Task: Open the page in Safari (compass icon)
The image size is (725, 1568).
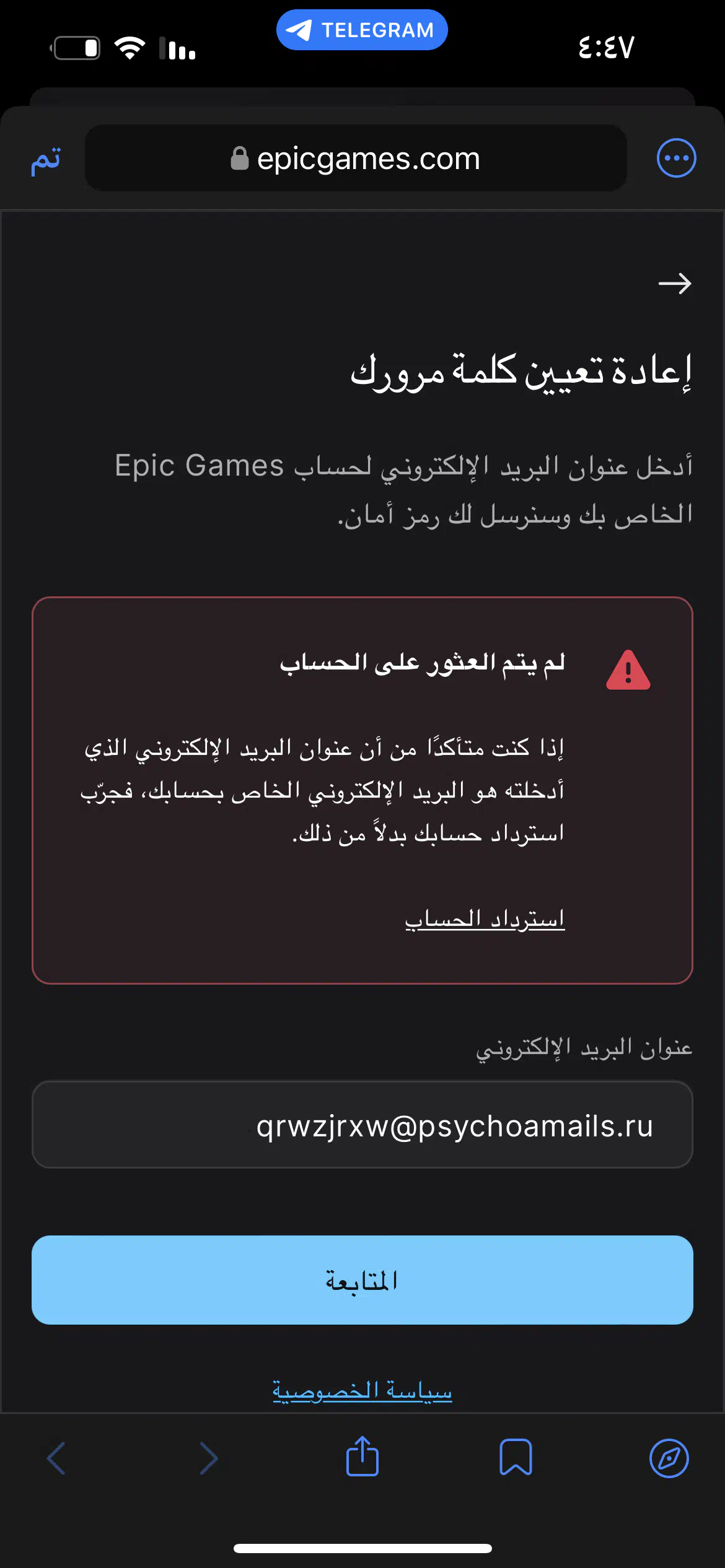Action: [x=669, y=1458]
